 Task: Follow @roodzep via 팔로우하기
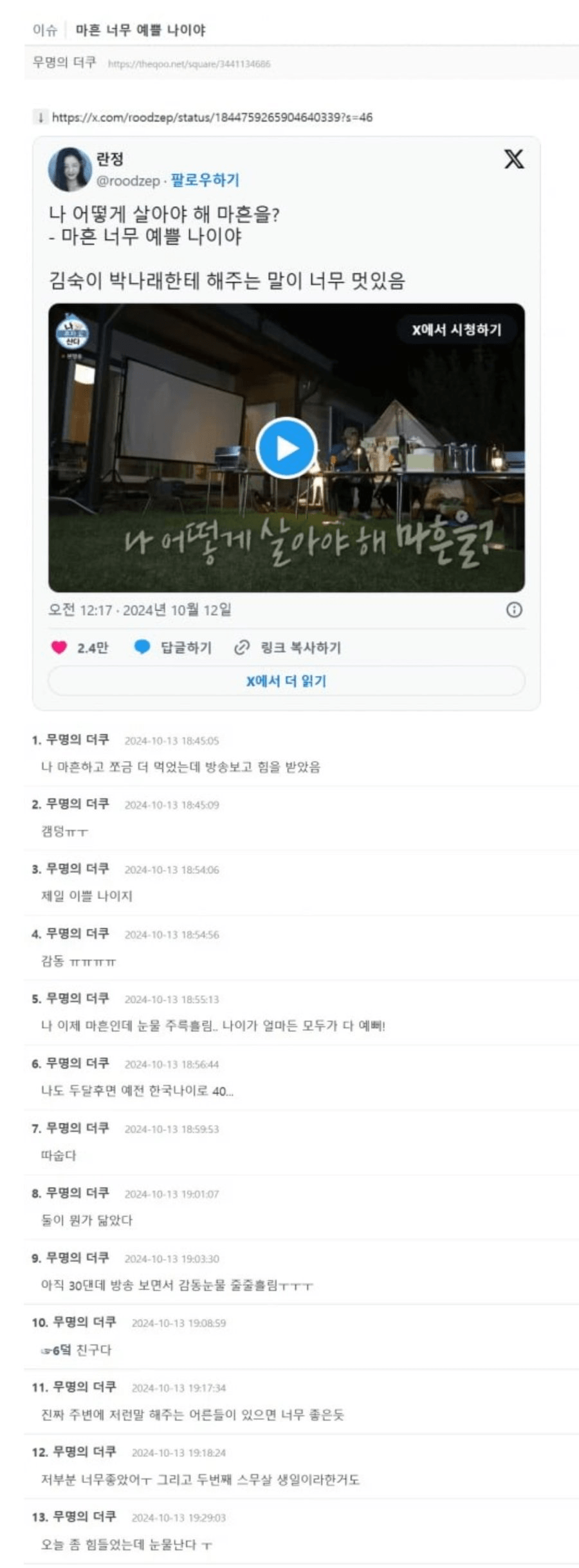pyautogui.click(x=205, y=180)
